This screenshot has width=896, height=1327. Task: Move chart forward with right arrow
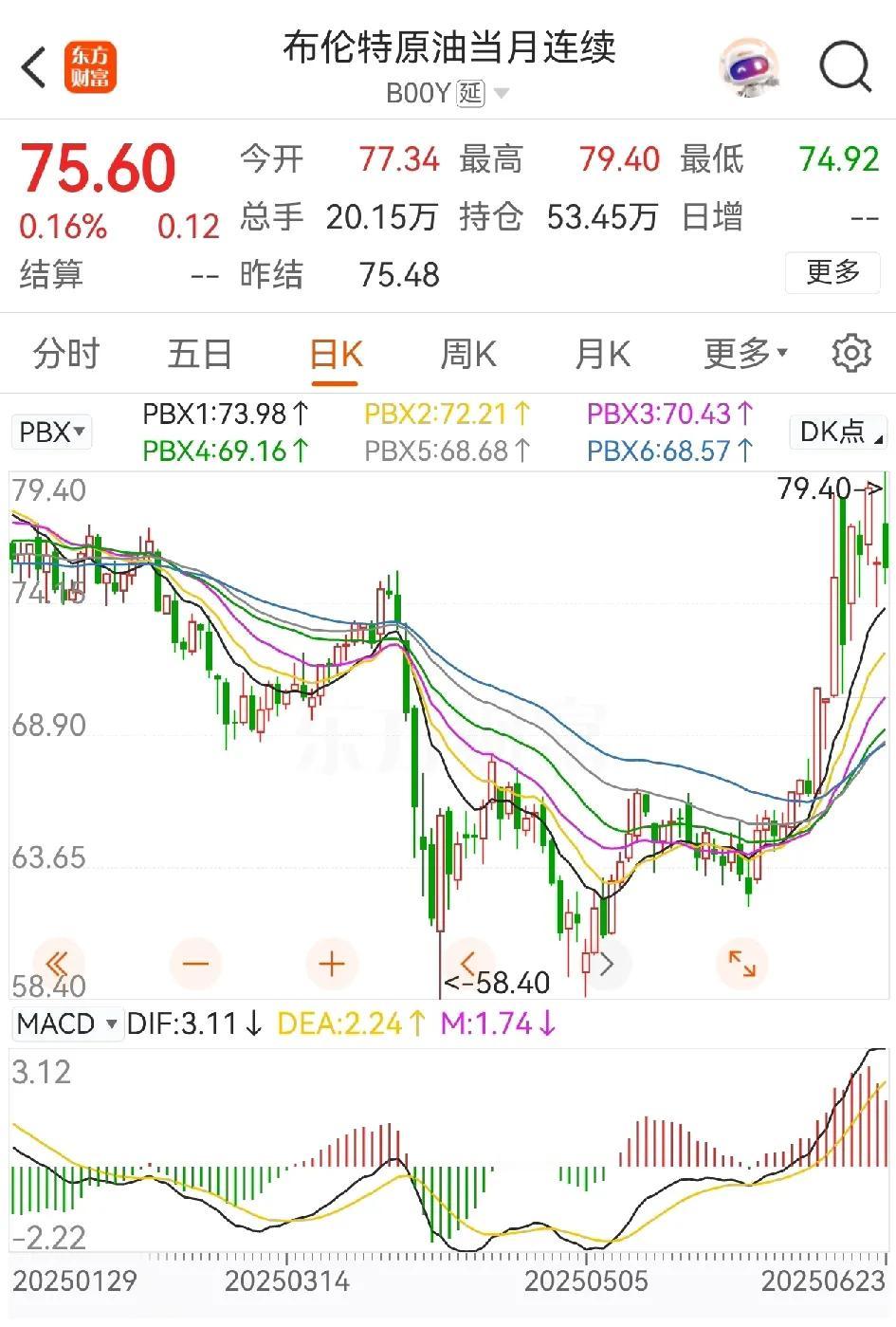[x=606, y=965]
